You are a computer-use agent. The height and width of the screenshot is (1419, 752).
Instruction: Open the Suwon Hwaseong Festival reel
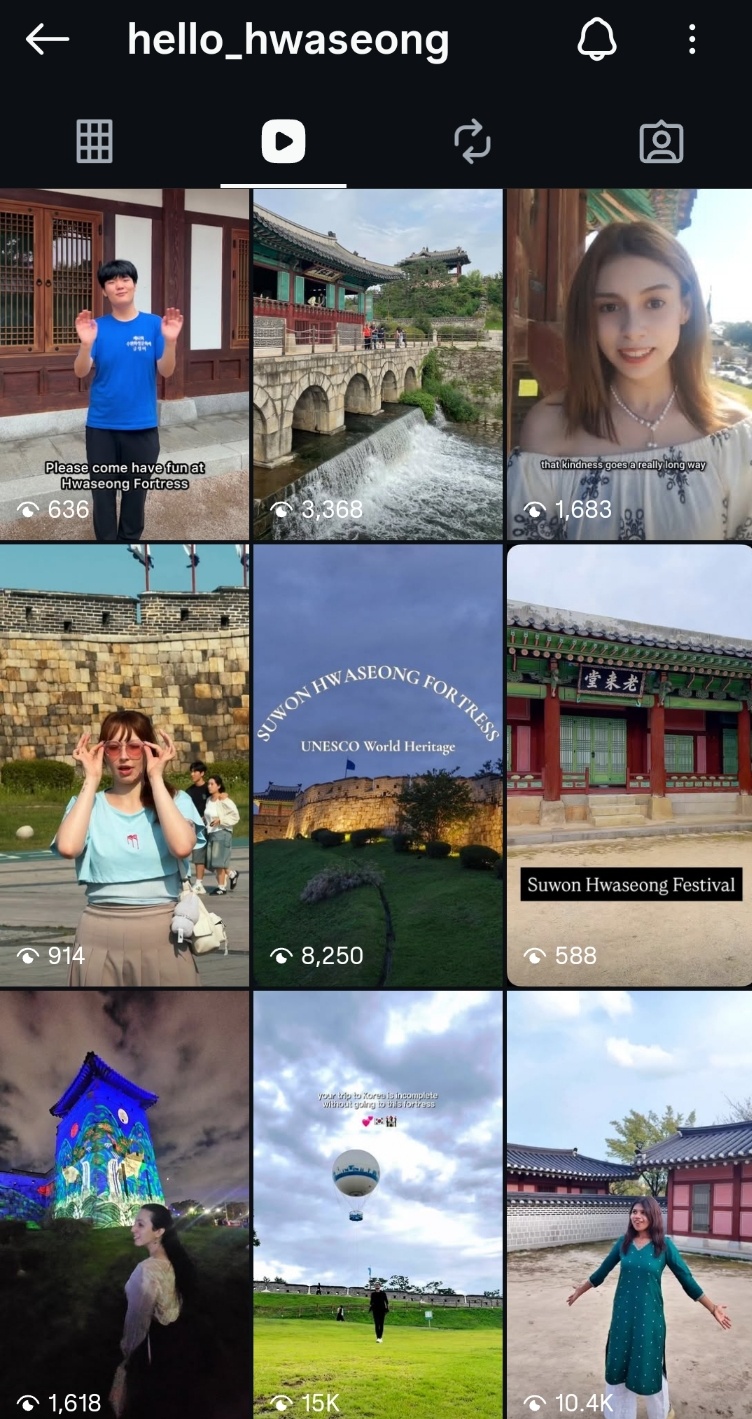pyautogui.click(x=629, y=765)
